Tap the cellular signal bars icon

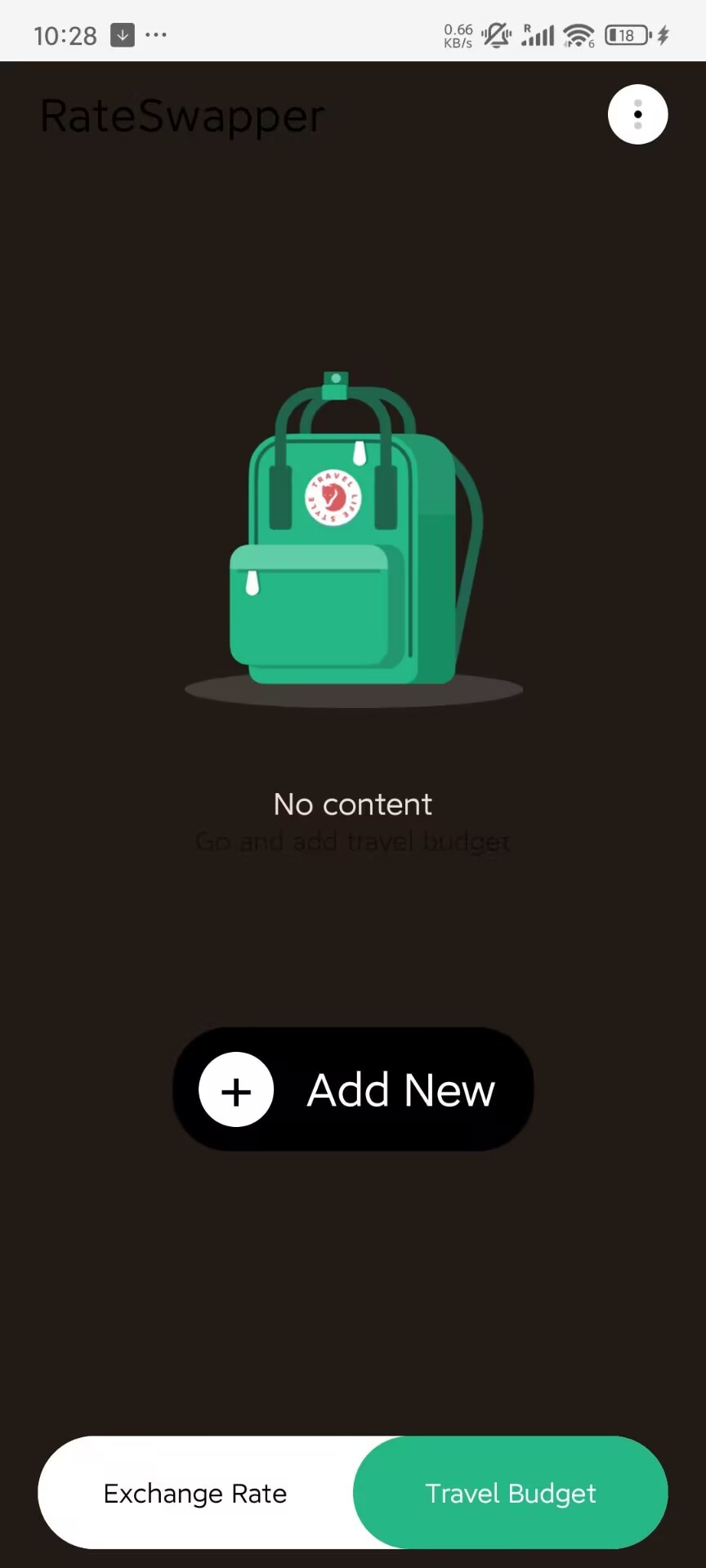[537, 35]
